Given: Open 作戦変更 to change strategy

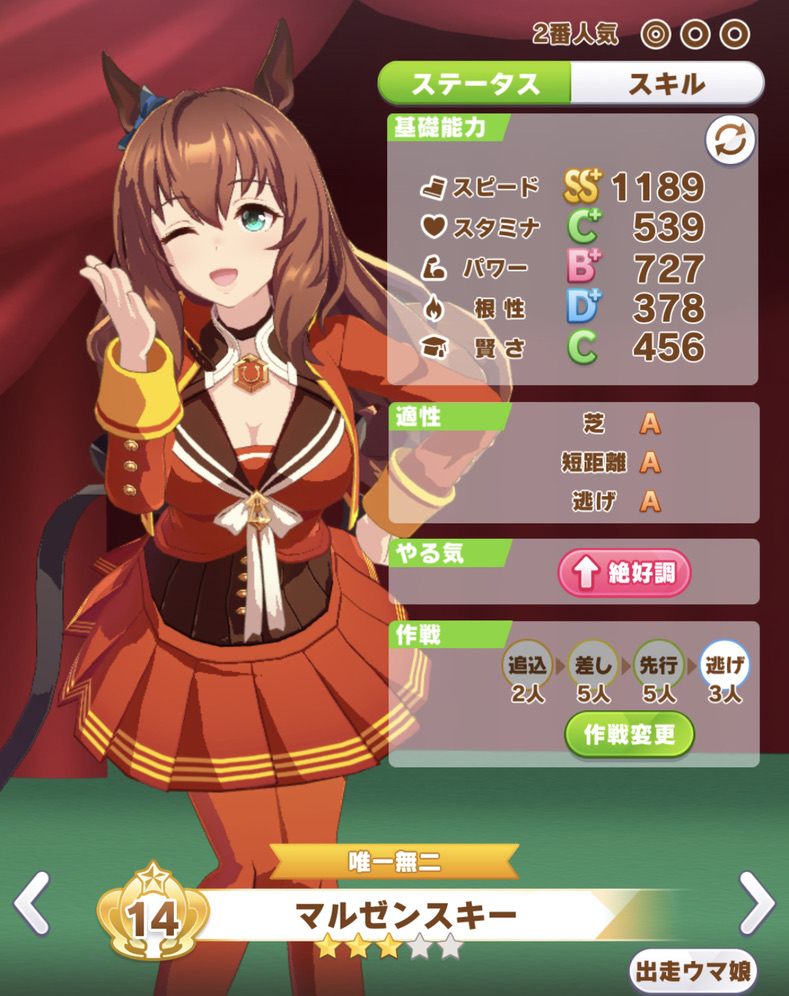Looking at the screenshot, I should pyautogui.click(x=629, y=735).
